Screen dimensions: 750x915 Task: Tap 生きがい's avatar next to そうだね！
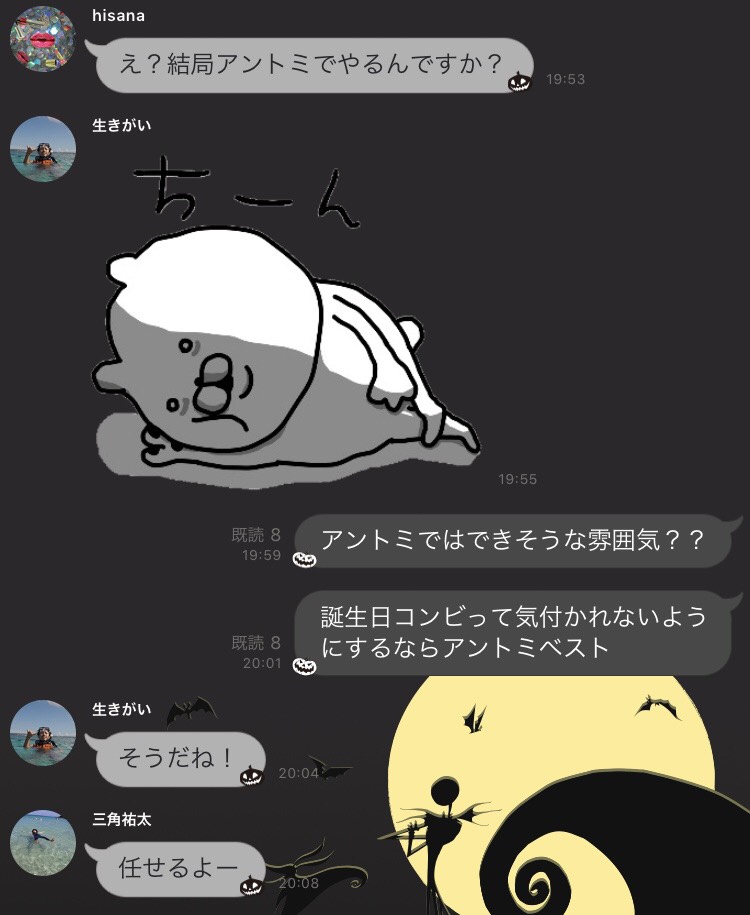pyautogui.click(x=43, y=733)
